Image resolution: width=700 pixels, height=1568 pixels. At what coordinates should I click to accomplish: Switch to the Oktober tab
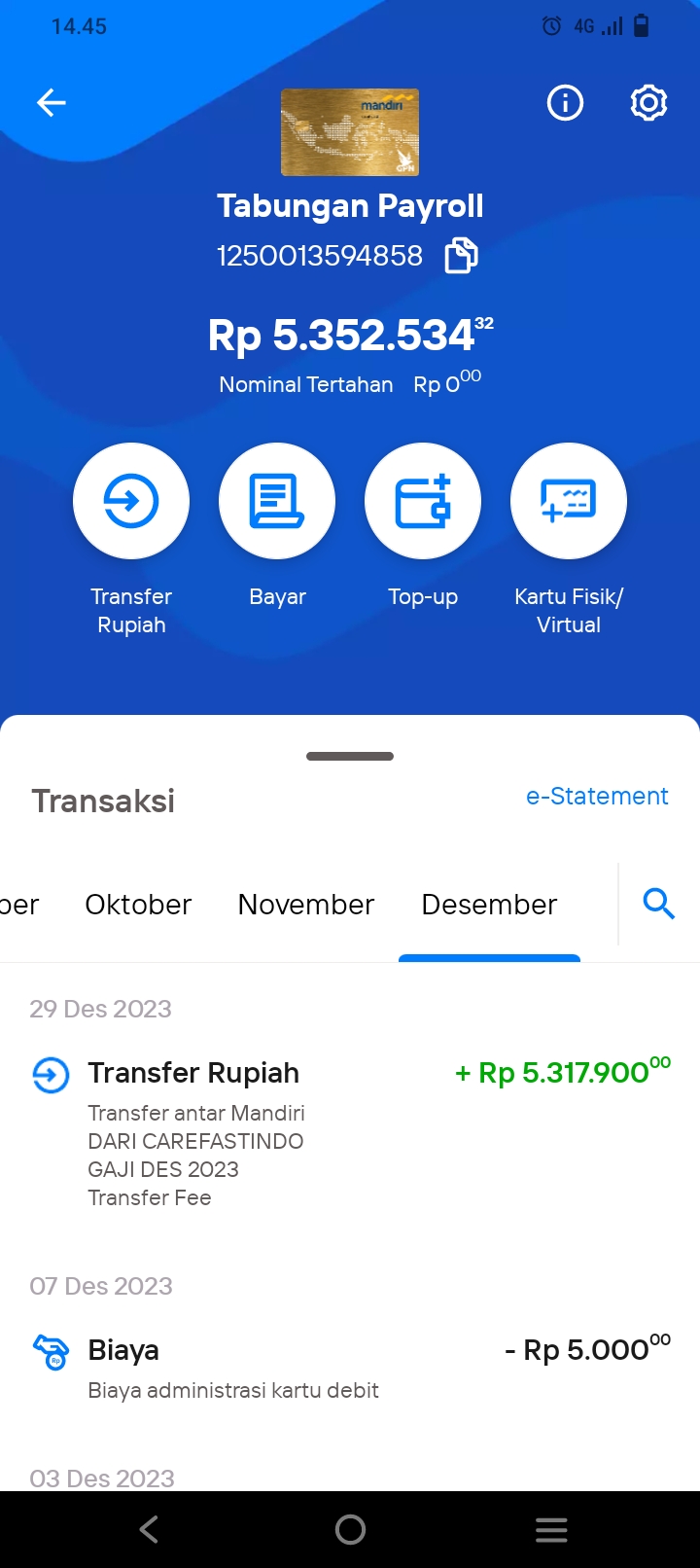138,905
